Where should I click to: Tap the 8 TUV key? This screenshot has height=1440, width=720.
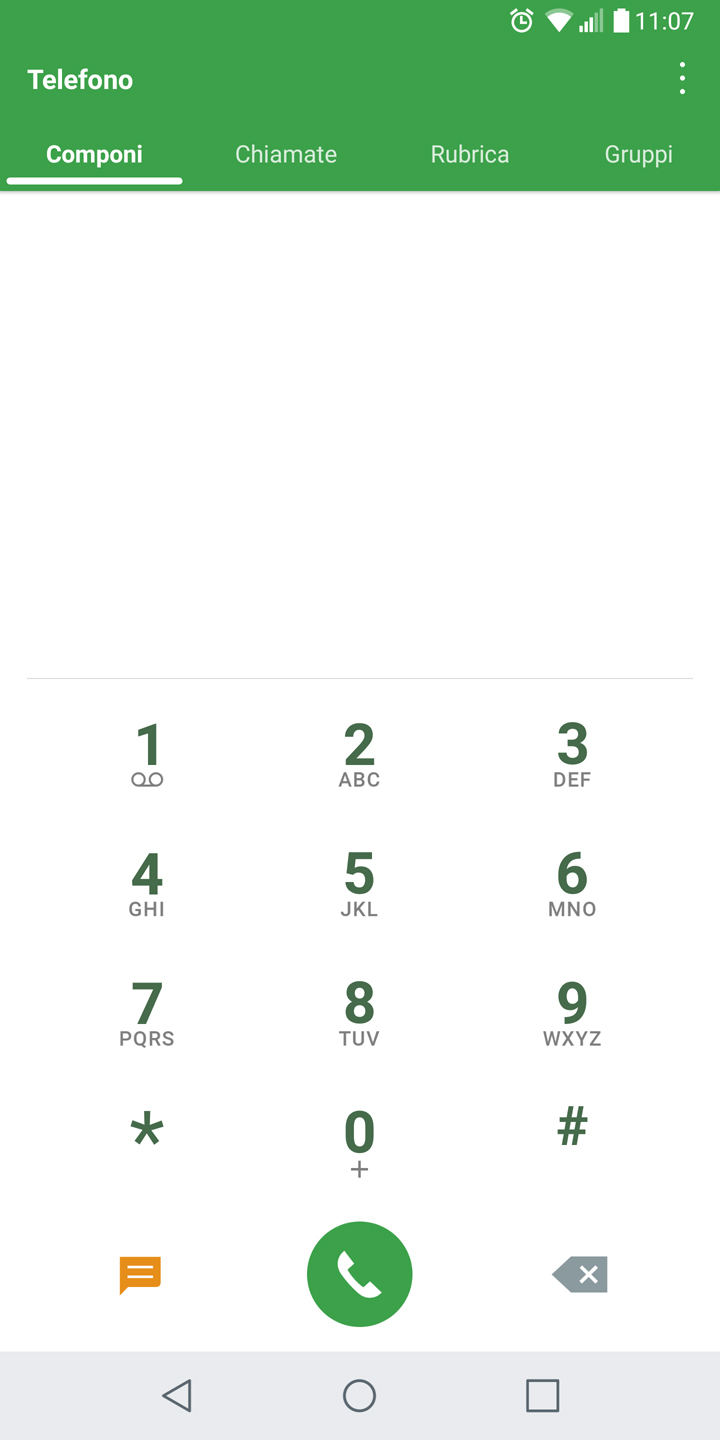point(359,1013)
